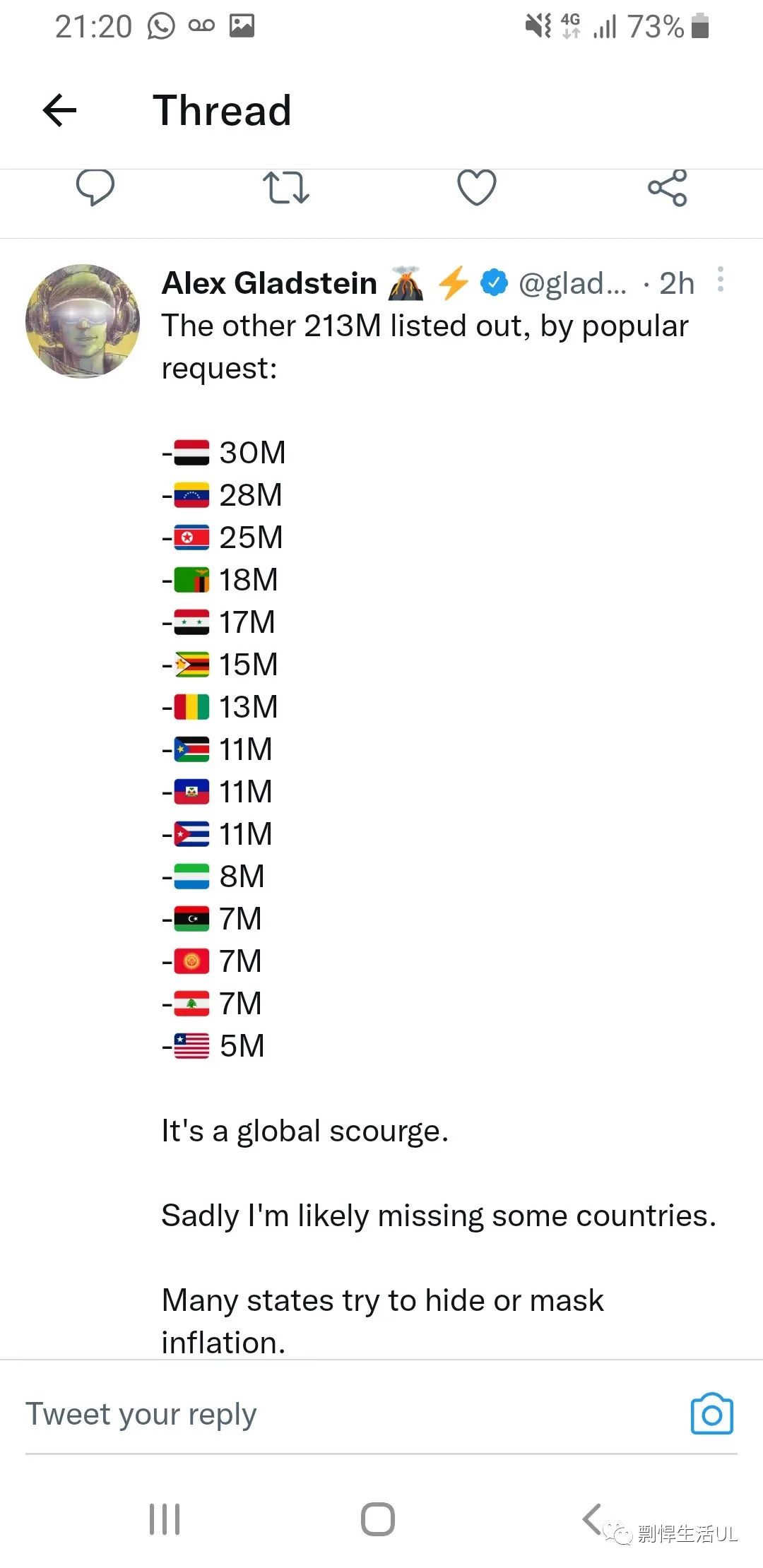
Task: Like the tweet with the heart icon
Action: (477, 188)
